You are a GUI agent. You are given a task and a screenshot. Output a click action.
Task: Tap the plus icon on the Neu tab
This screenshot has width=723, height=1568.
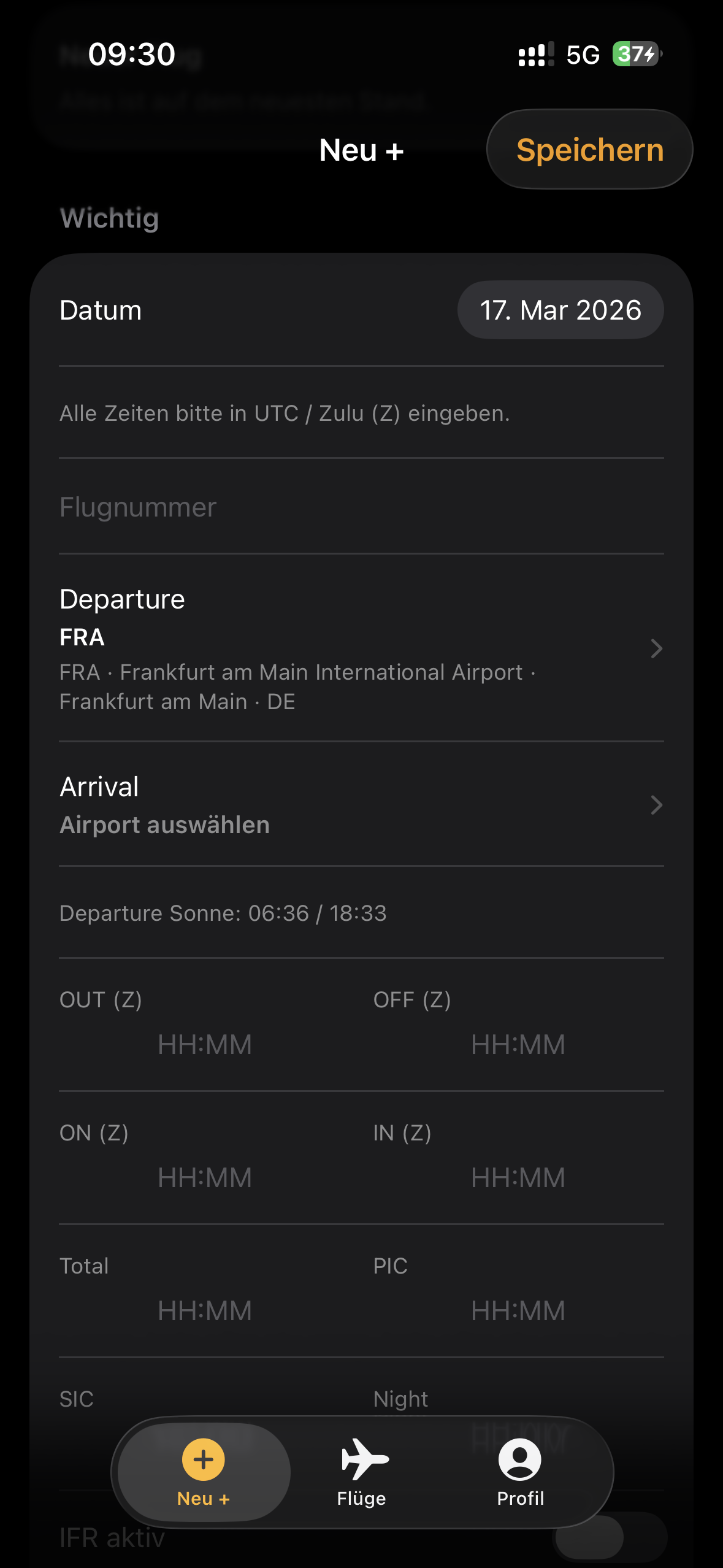(202, 1460)
